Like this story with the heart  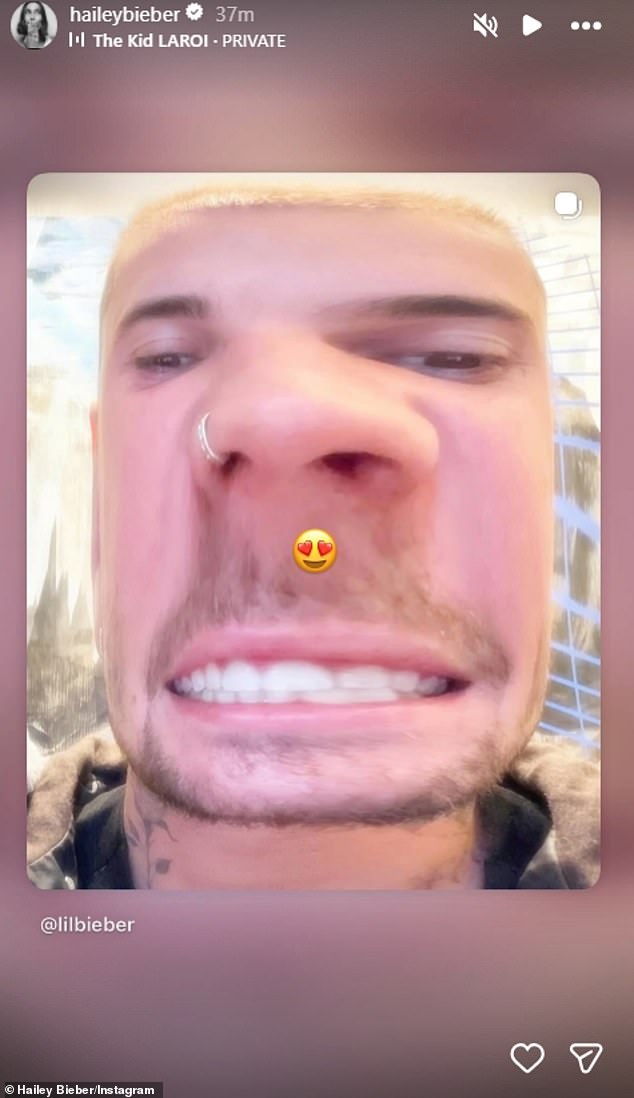pyautogui.click(x=527, y=1057)
